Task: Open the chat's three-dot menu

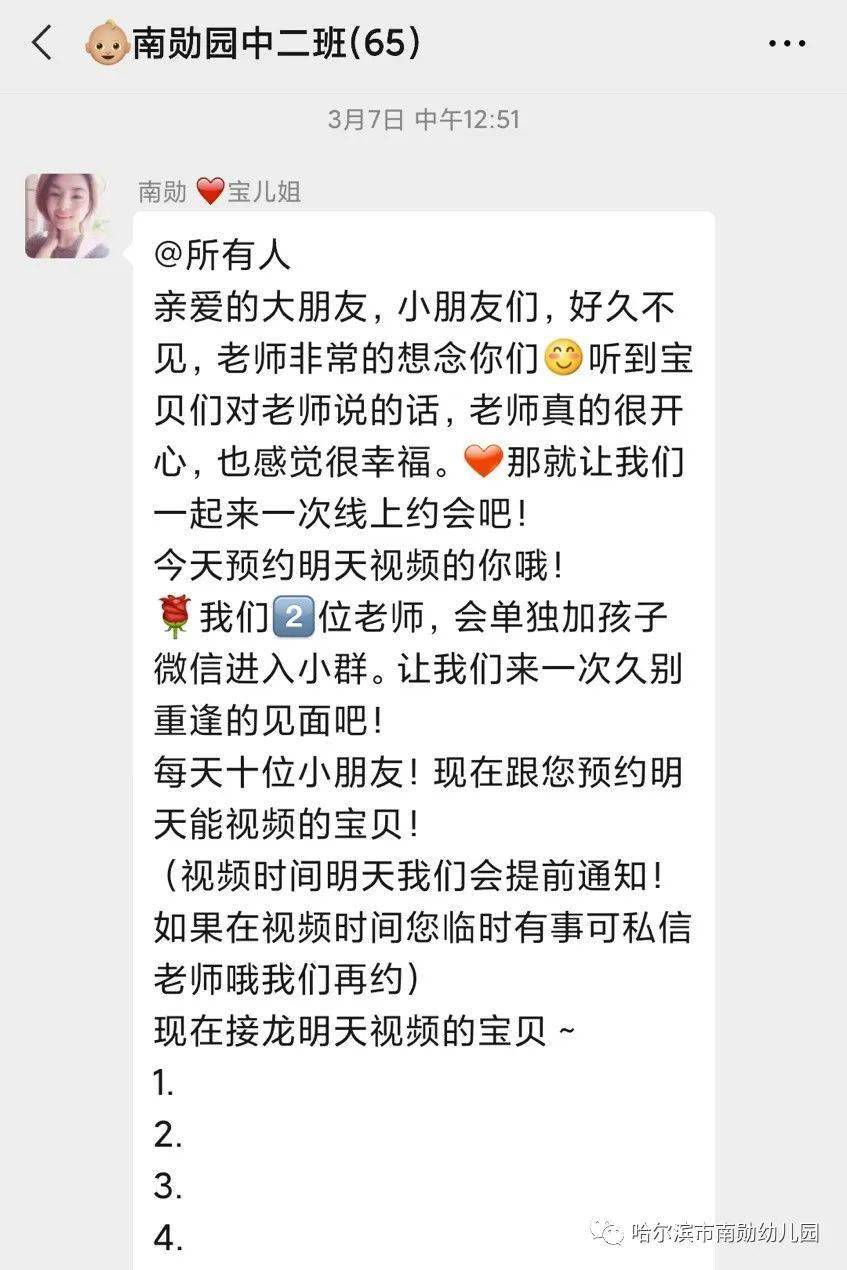Action: tap(787, 44)
